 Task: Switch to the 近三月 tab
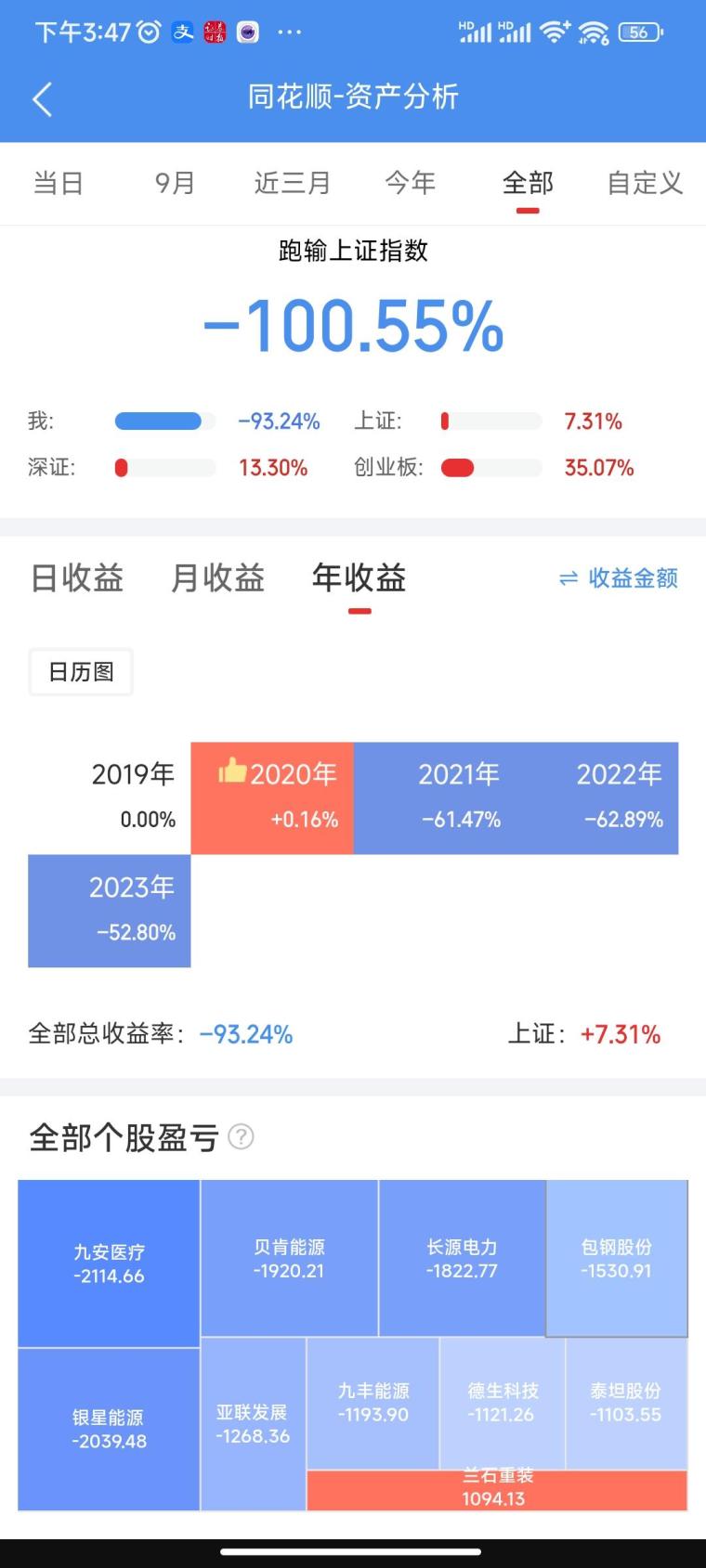(292, 183)
